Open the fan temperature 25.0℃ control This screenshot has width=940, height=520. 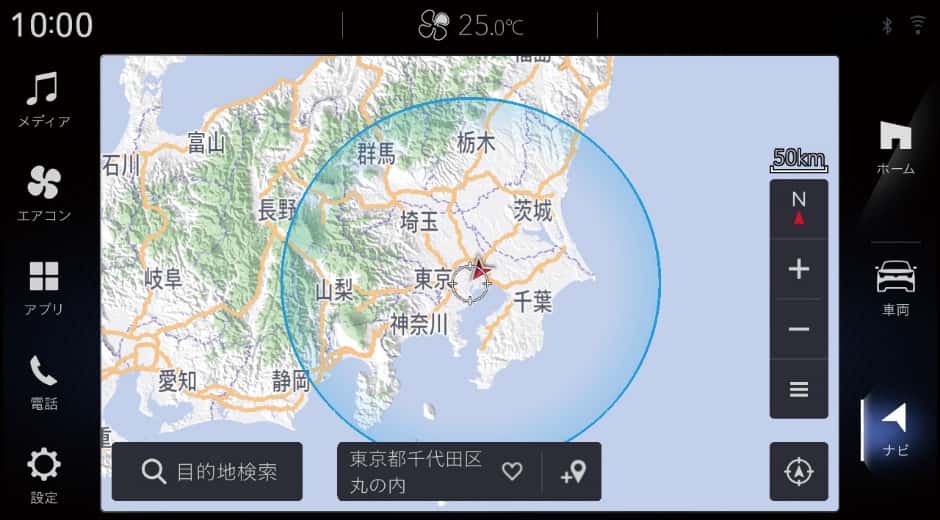click(x=470, y=25)
